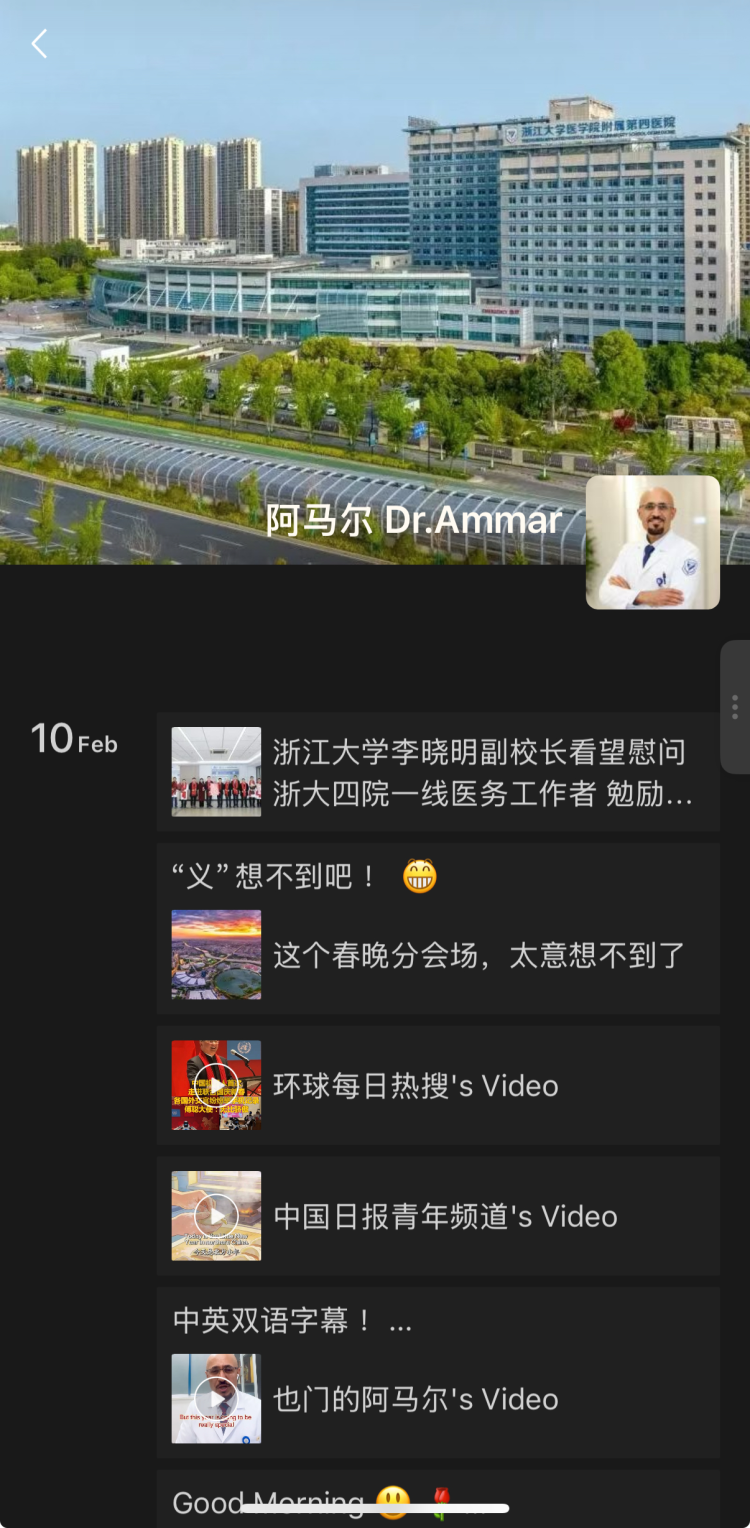This screenshot has height=1528, width=750.
Task: Go back using the top-left arrow
Action: click(40, 44)
